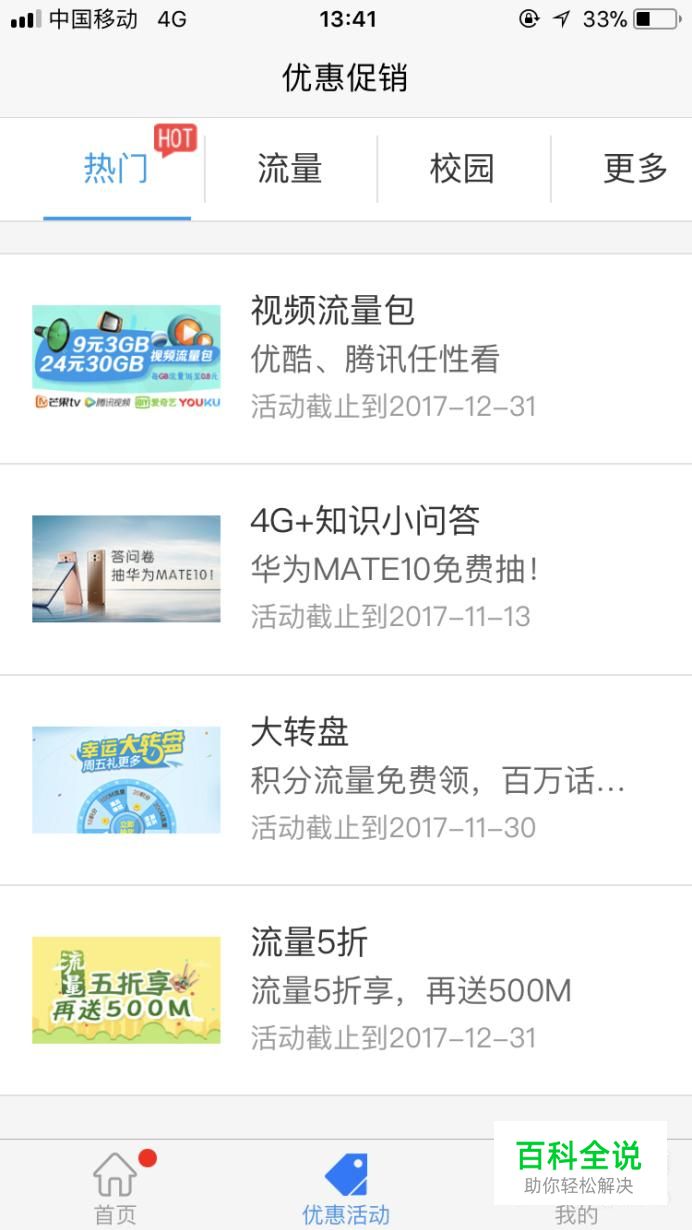Viewport: 692px width, 1230px height.
Task: Select the 校园 tab
Action: click(462, 169)
